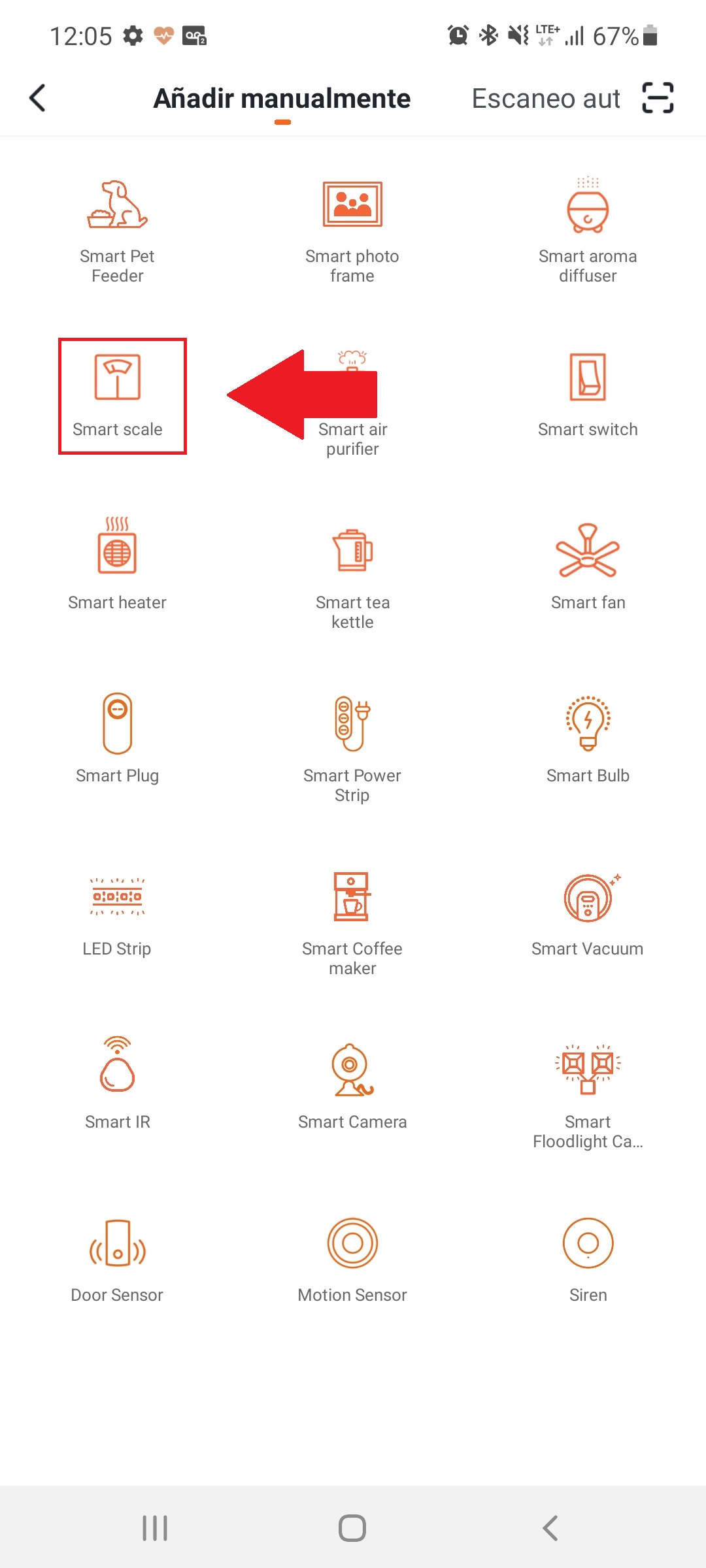
Task: Switch to the Escaneo aut tab
Action: 545,98
